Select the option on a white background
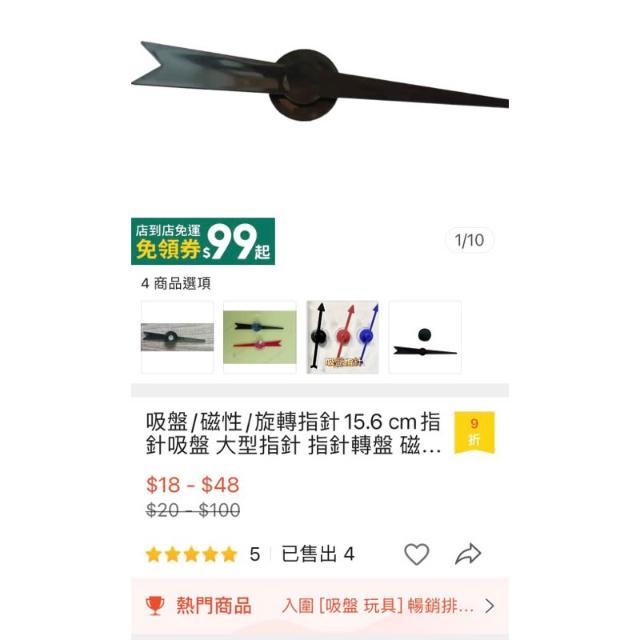The image size is (640, 640). point(425,337)
